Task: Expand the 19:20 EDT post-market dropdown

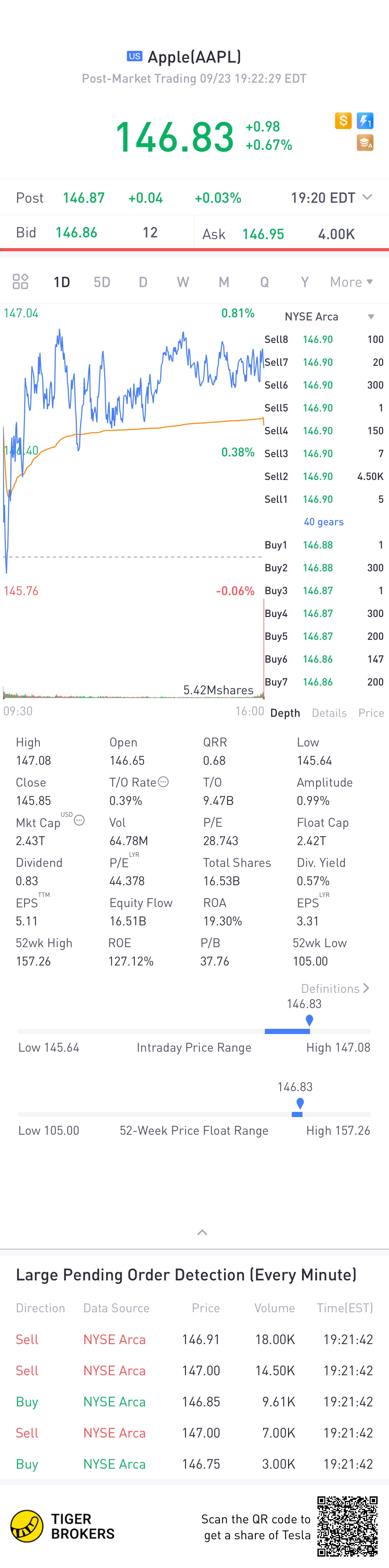Action: 331,198
